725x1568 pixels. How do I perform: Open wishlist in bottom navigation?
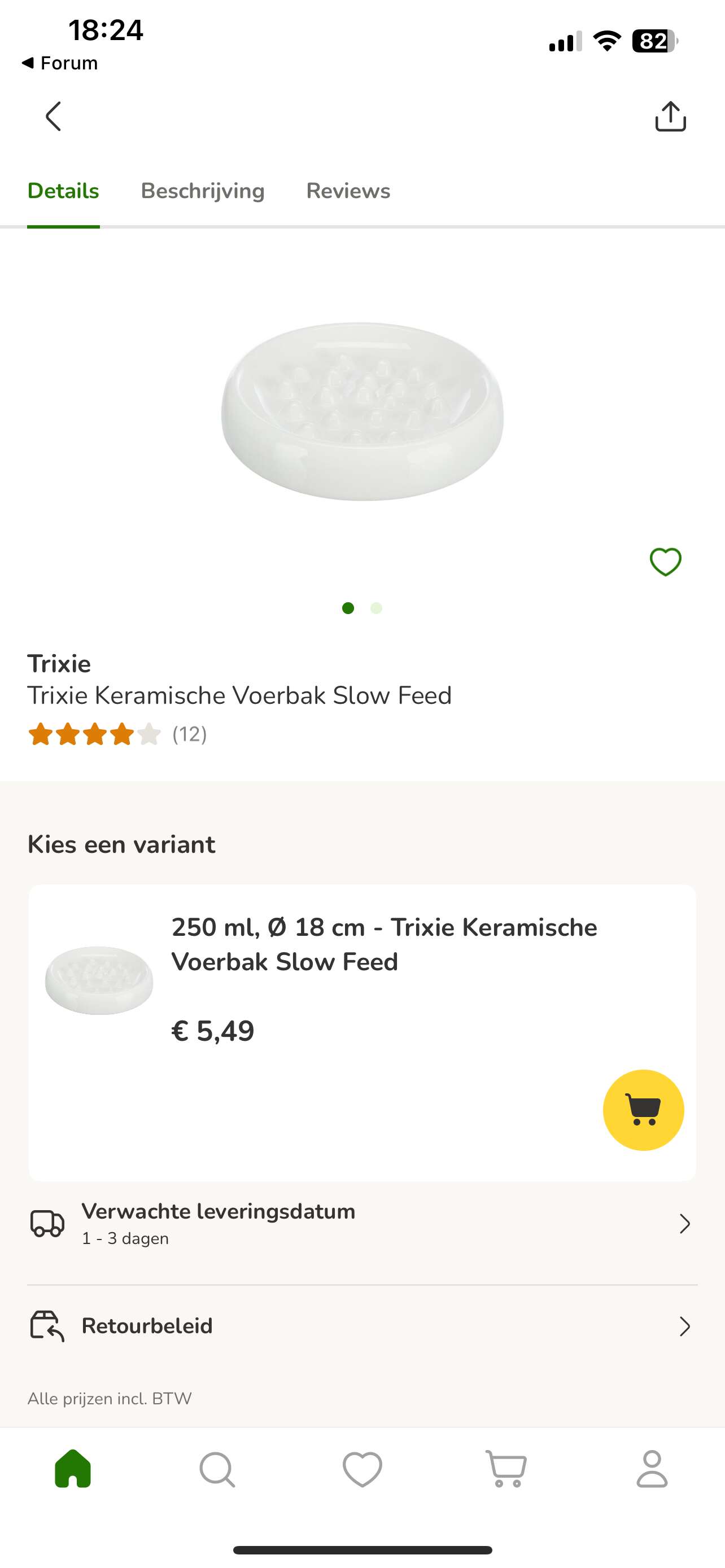point(362,1469)
